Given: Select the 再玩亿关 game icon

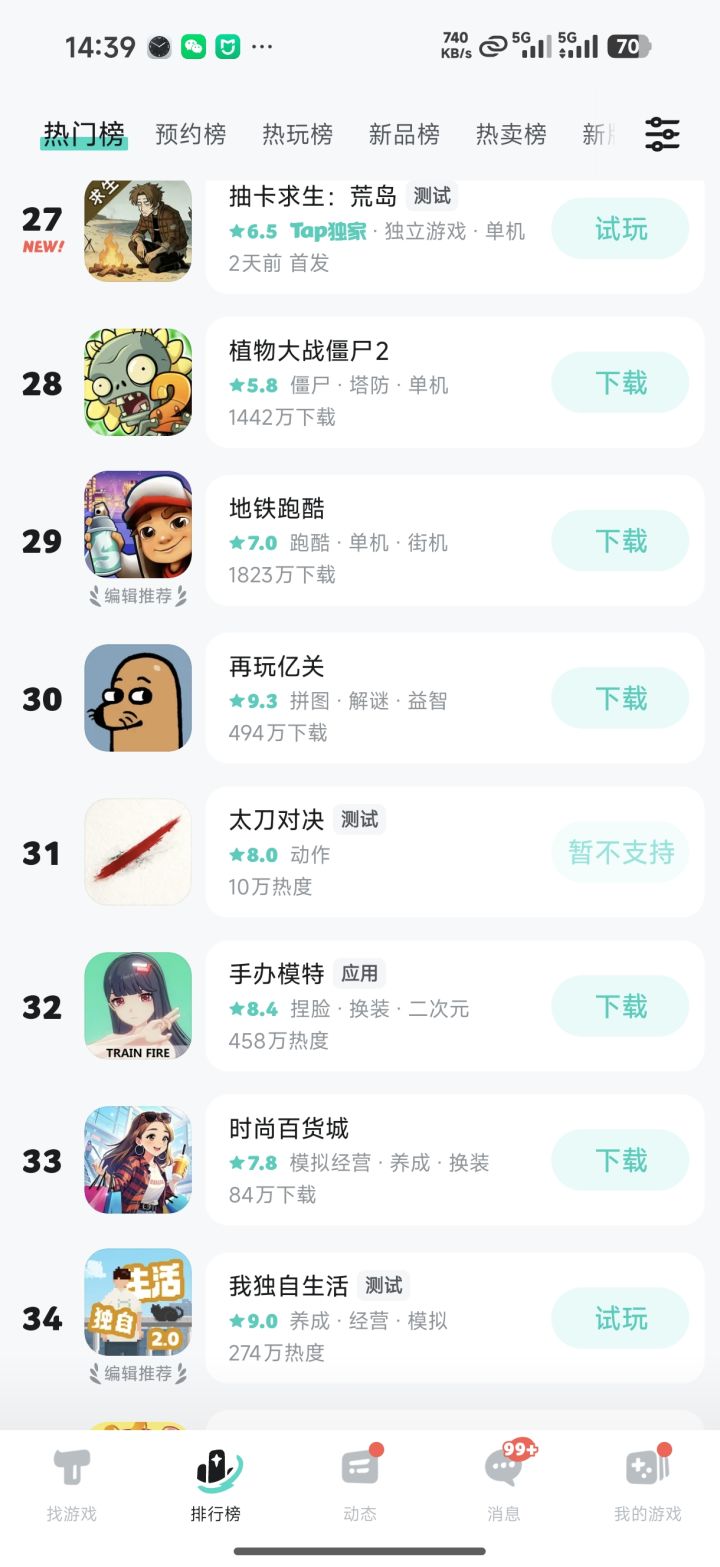Looking at the screenshot, I should click(x=137, y=697).
